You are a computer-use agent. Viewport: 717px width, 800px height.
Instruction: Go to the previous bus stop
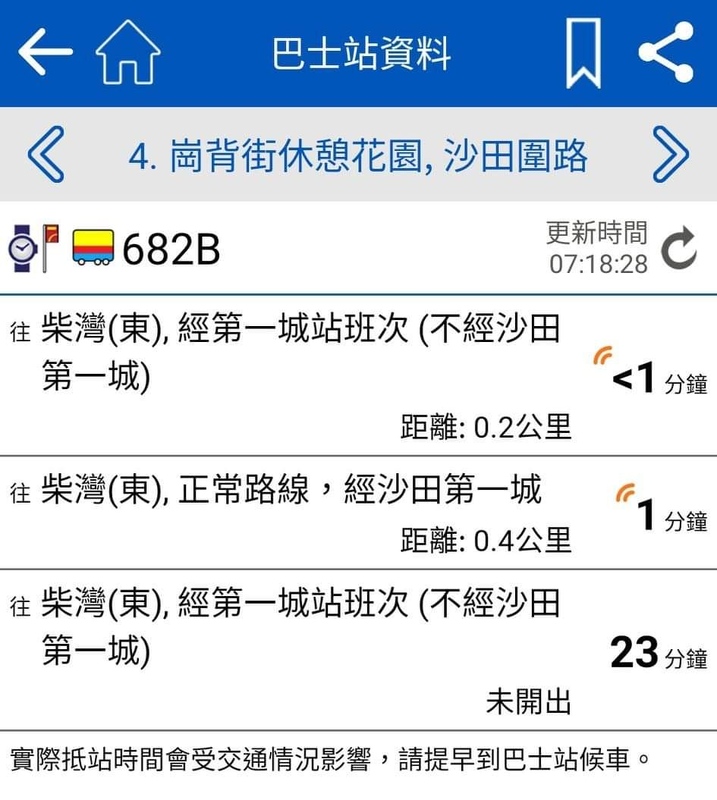(x=45, y=155)
